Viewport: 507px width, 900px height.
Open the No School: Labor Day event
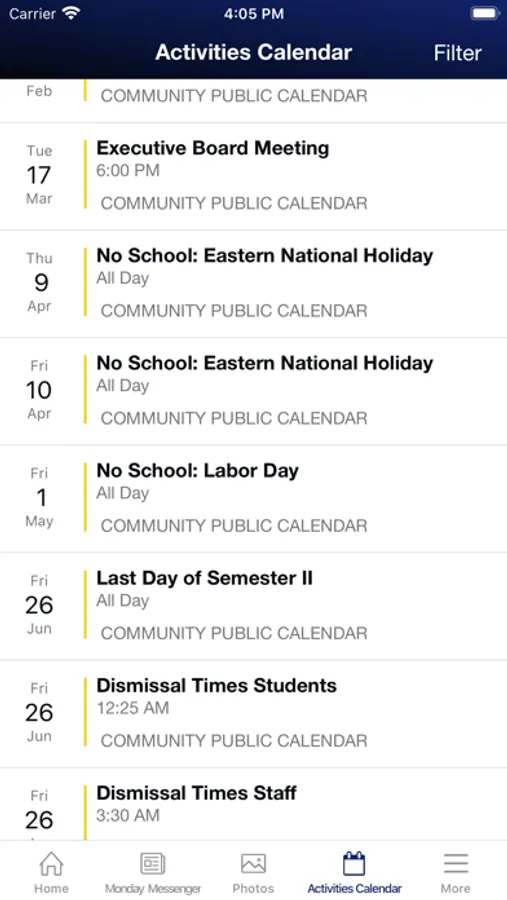[x=253, y=499]
